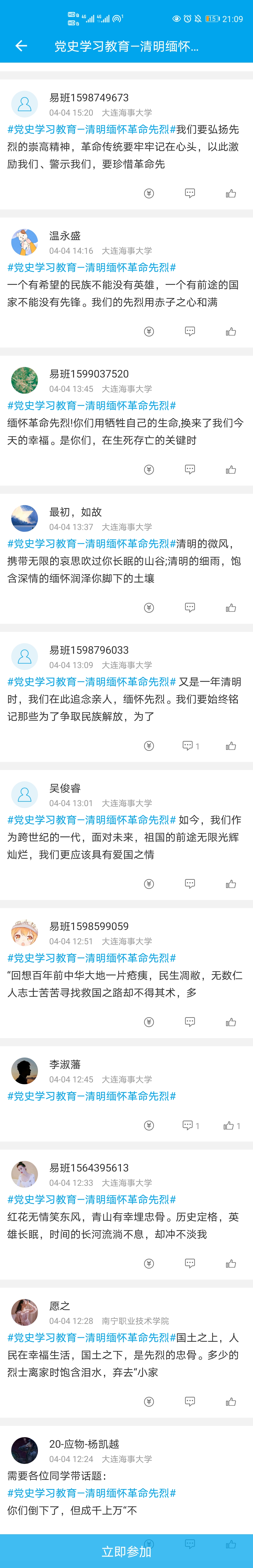Open the hashtag link in 易班1599037520's post

(91, 405)
